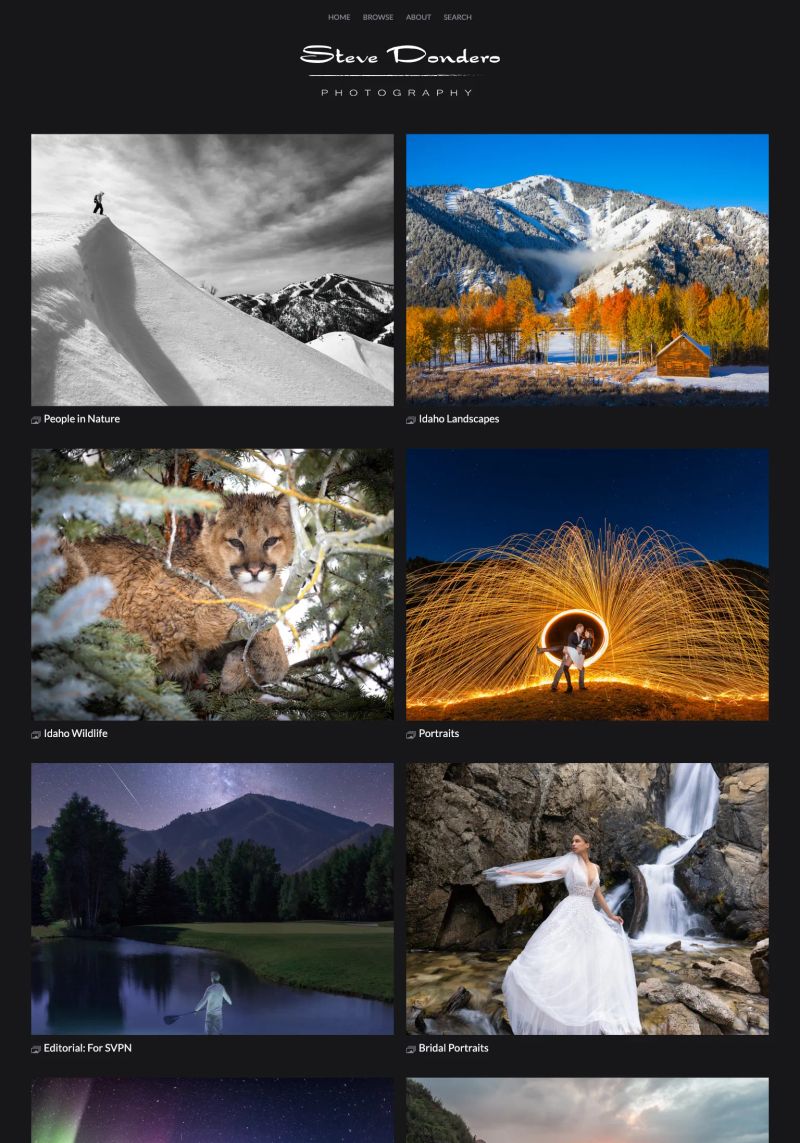Open the HOME nav link
The width and height of the screenshot is (800, 1143).
click(339, 17)
